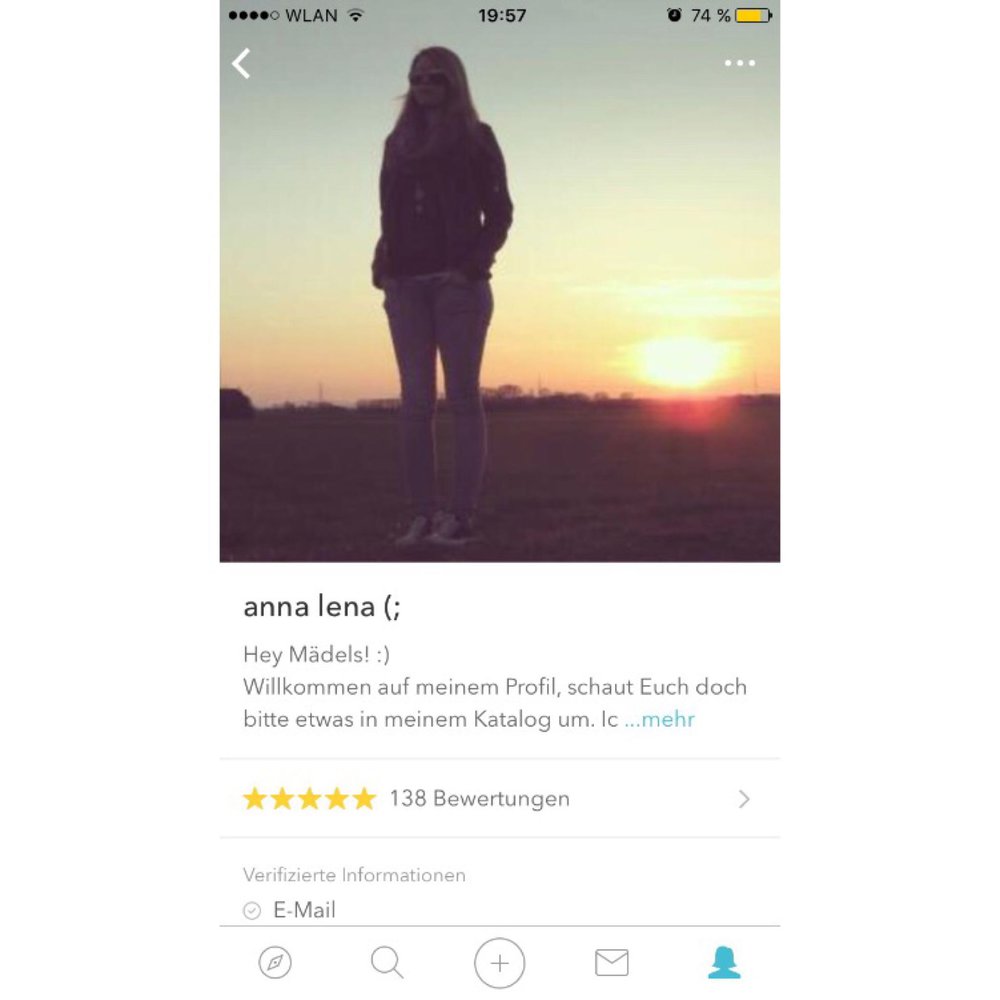The height and width of the screenshot is (1000, 1000).
Task: Open the messages envelope tab
Action: coord(612,963)
